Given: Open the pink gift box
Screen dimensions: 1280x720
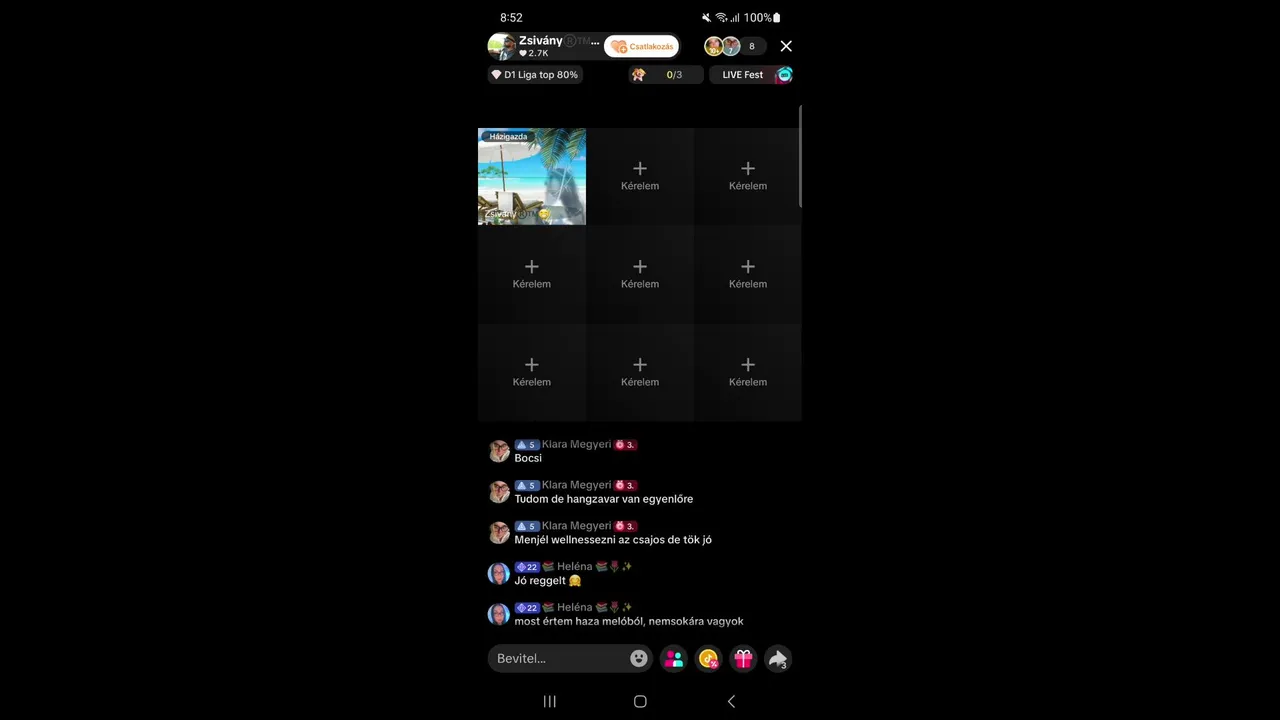Looking at the screenshot, I should click(x=743, y=658).
